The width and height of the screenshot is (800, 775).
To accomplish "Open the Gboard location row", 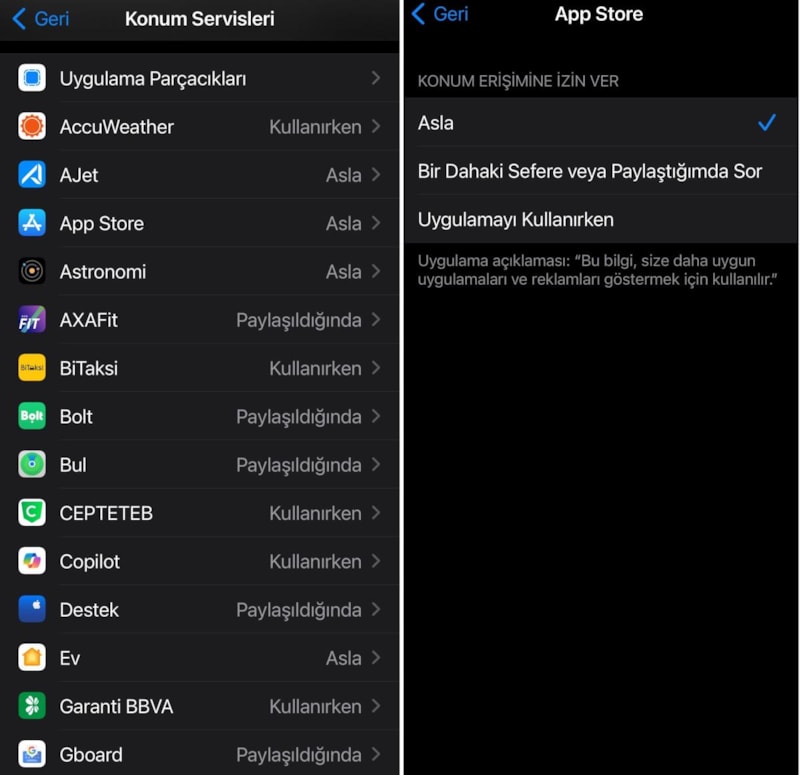I will pyautogui.click(x=200, y=754).
